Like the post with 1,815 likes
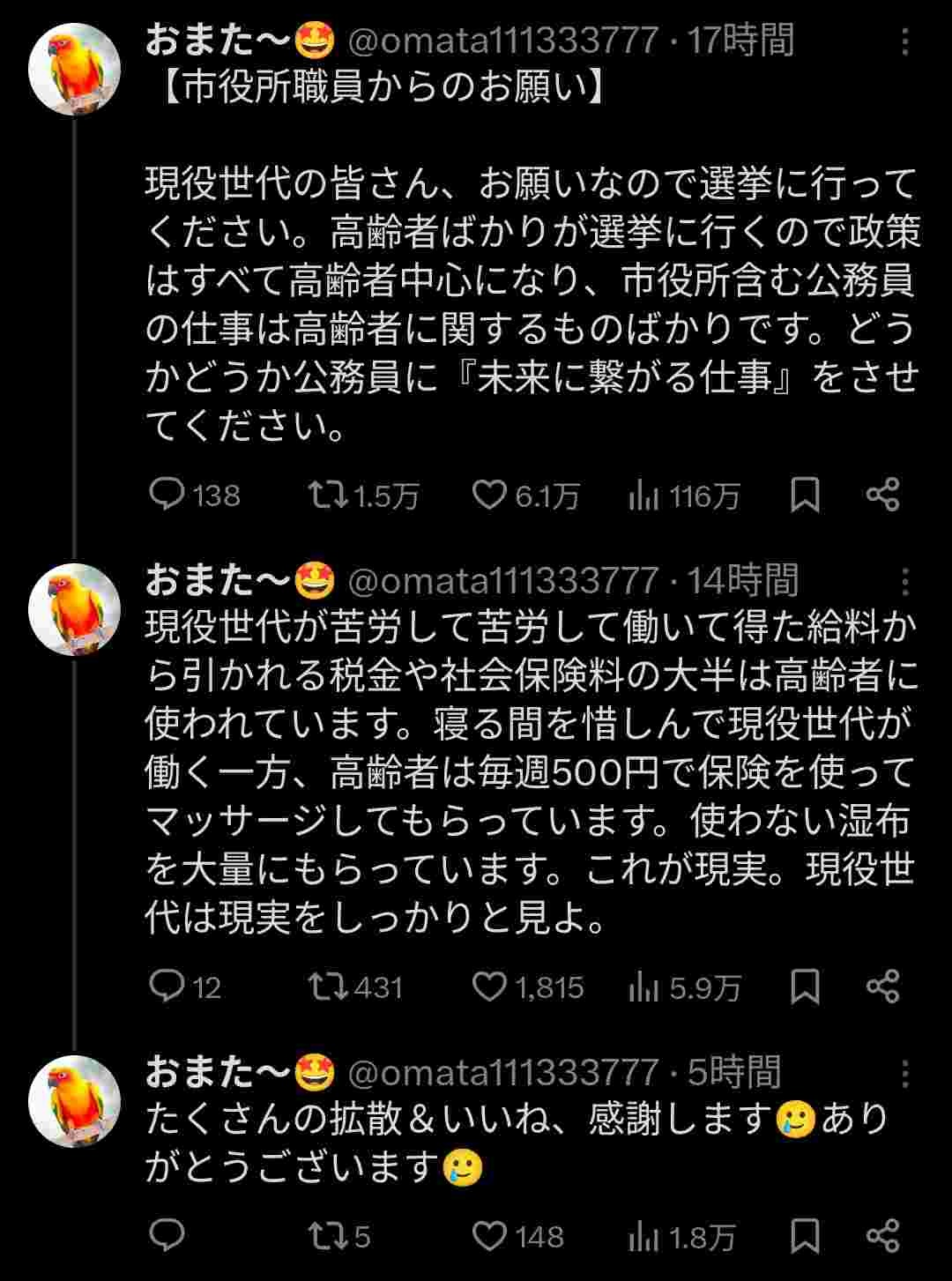 coord(489,987)
